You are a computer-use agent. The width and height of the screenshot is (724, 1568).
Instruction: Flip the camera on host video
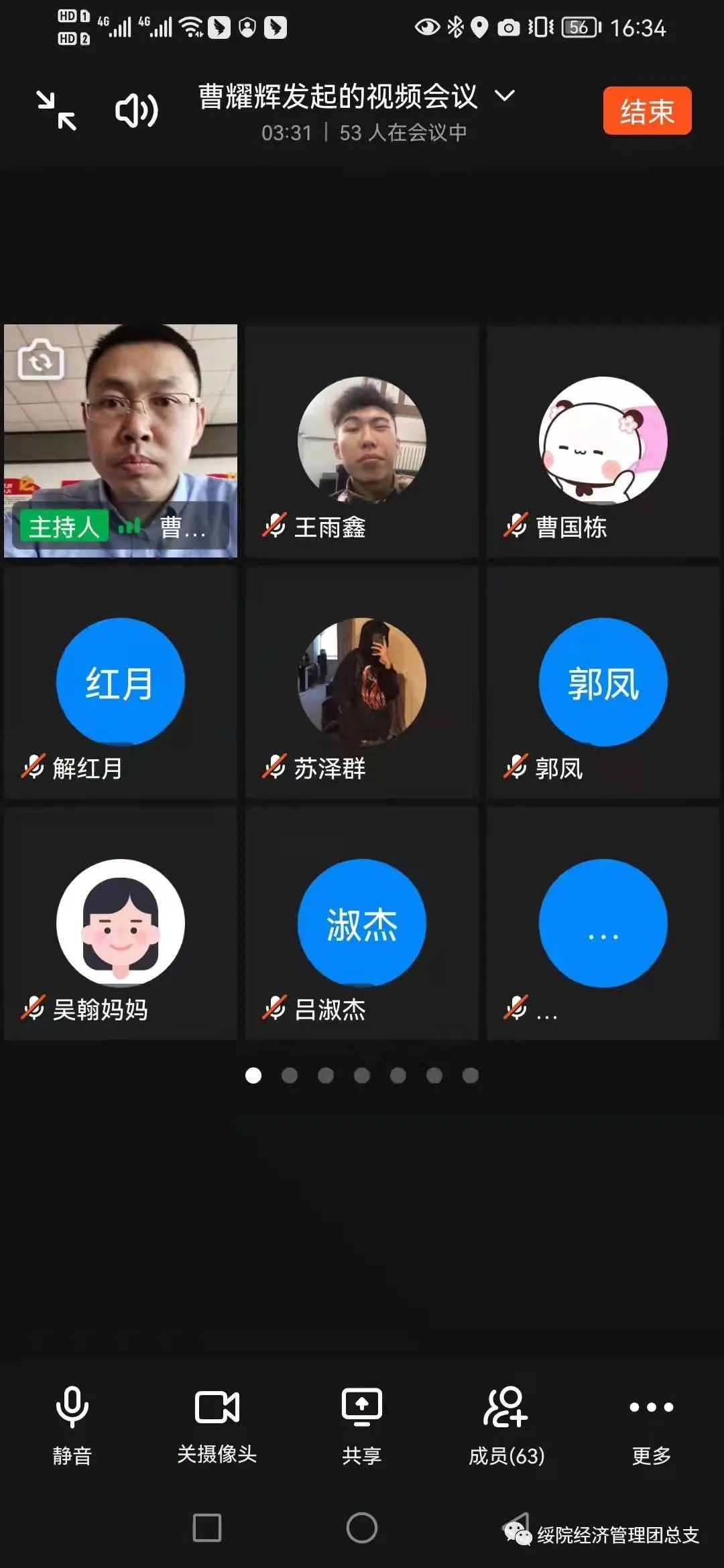[41, 360]
